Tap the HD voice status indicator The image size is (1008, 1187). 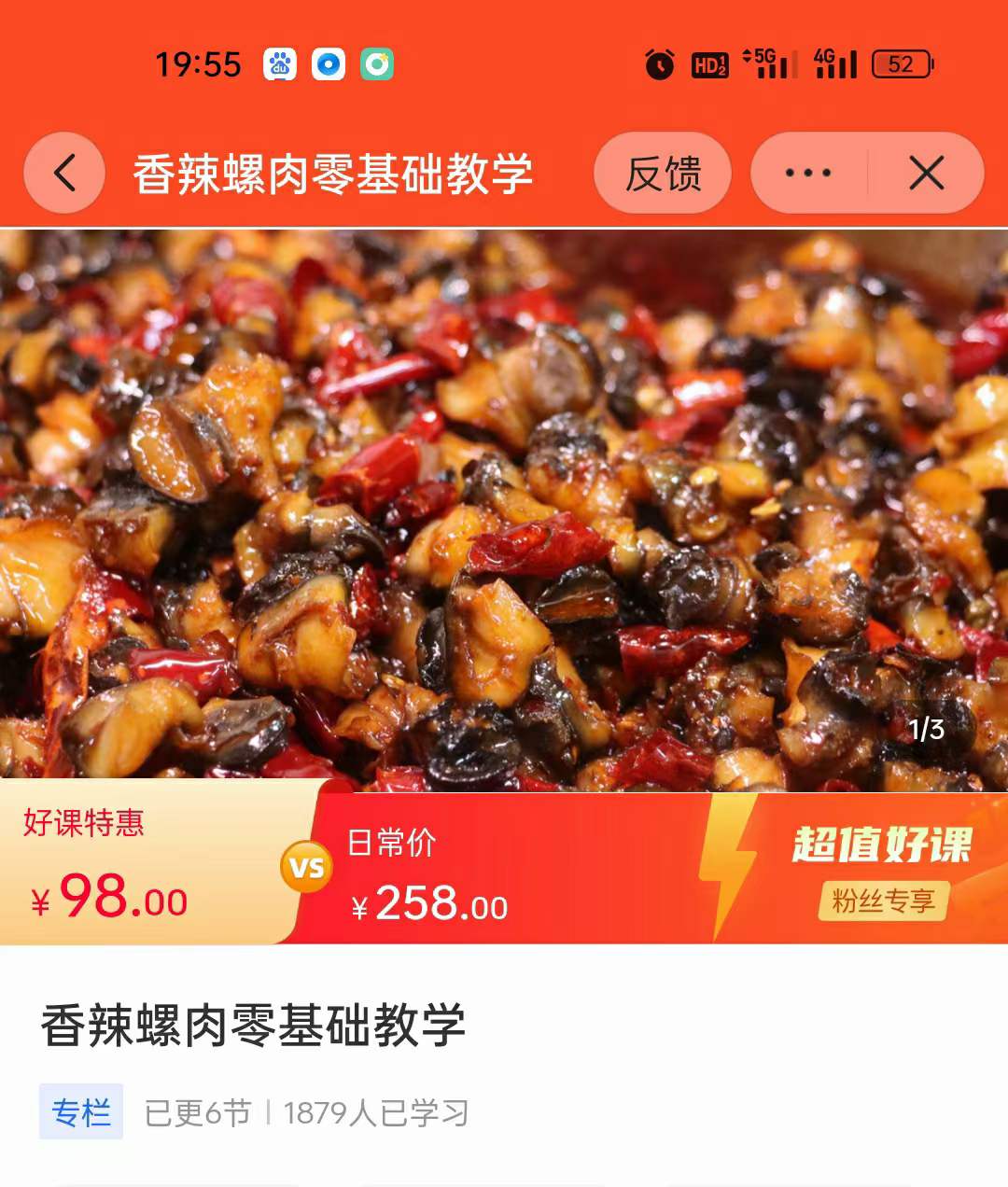(709, 64)
